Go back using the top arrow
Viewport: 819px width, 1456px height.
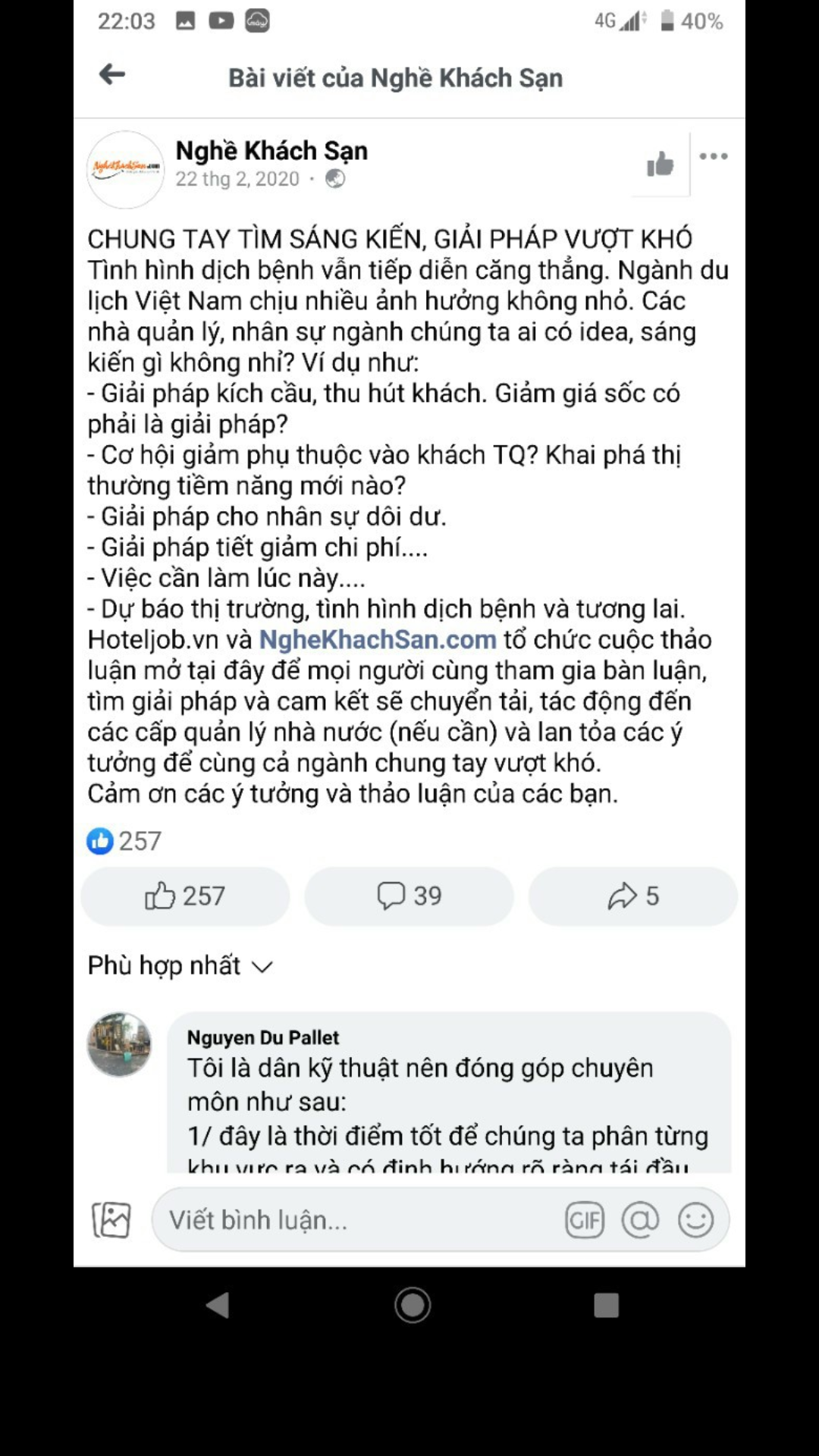point(112,75)
